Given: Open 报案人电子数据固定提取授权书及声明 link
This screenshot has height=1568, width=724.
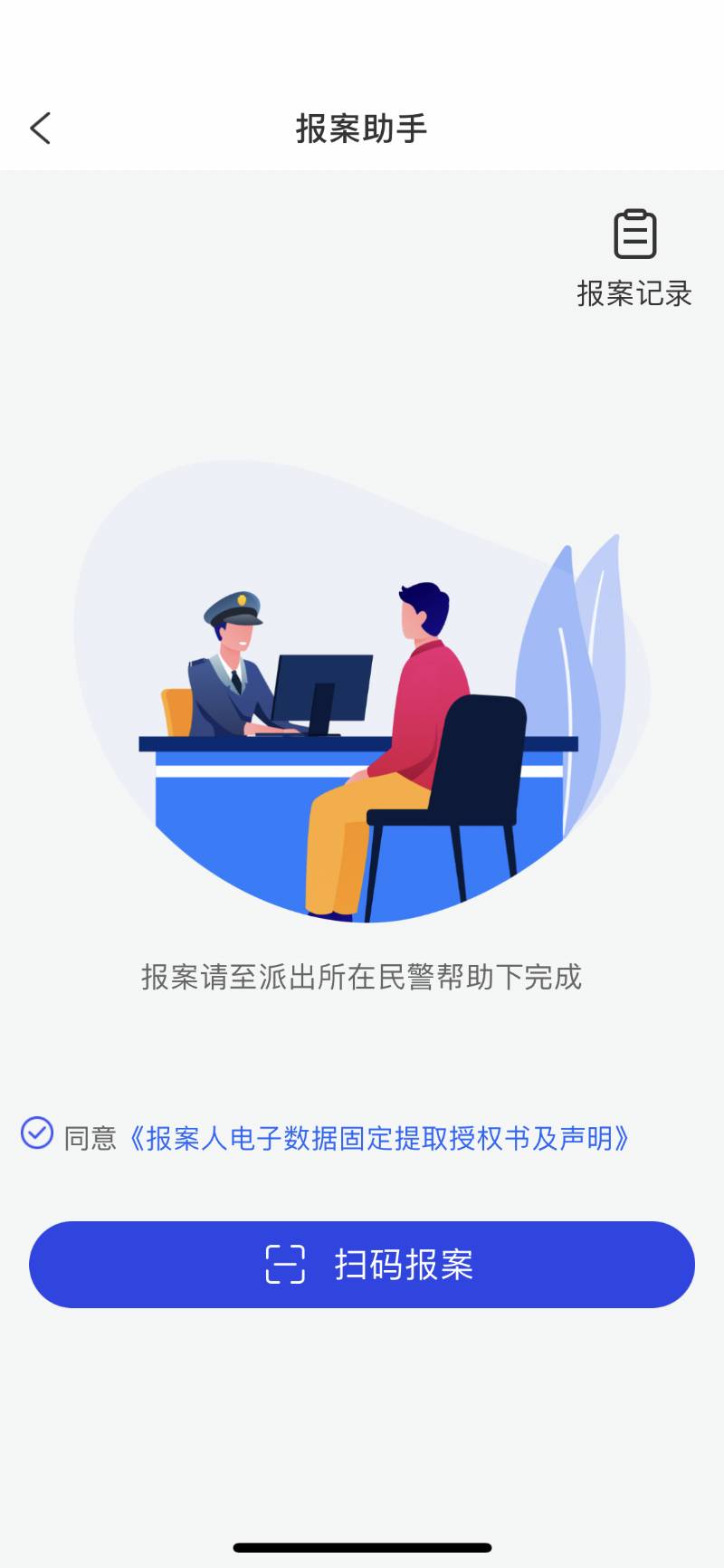Looking at the screenshot, I should point(378,1138).
